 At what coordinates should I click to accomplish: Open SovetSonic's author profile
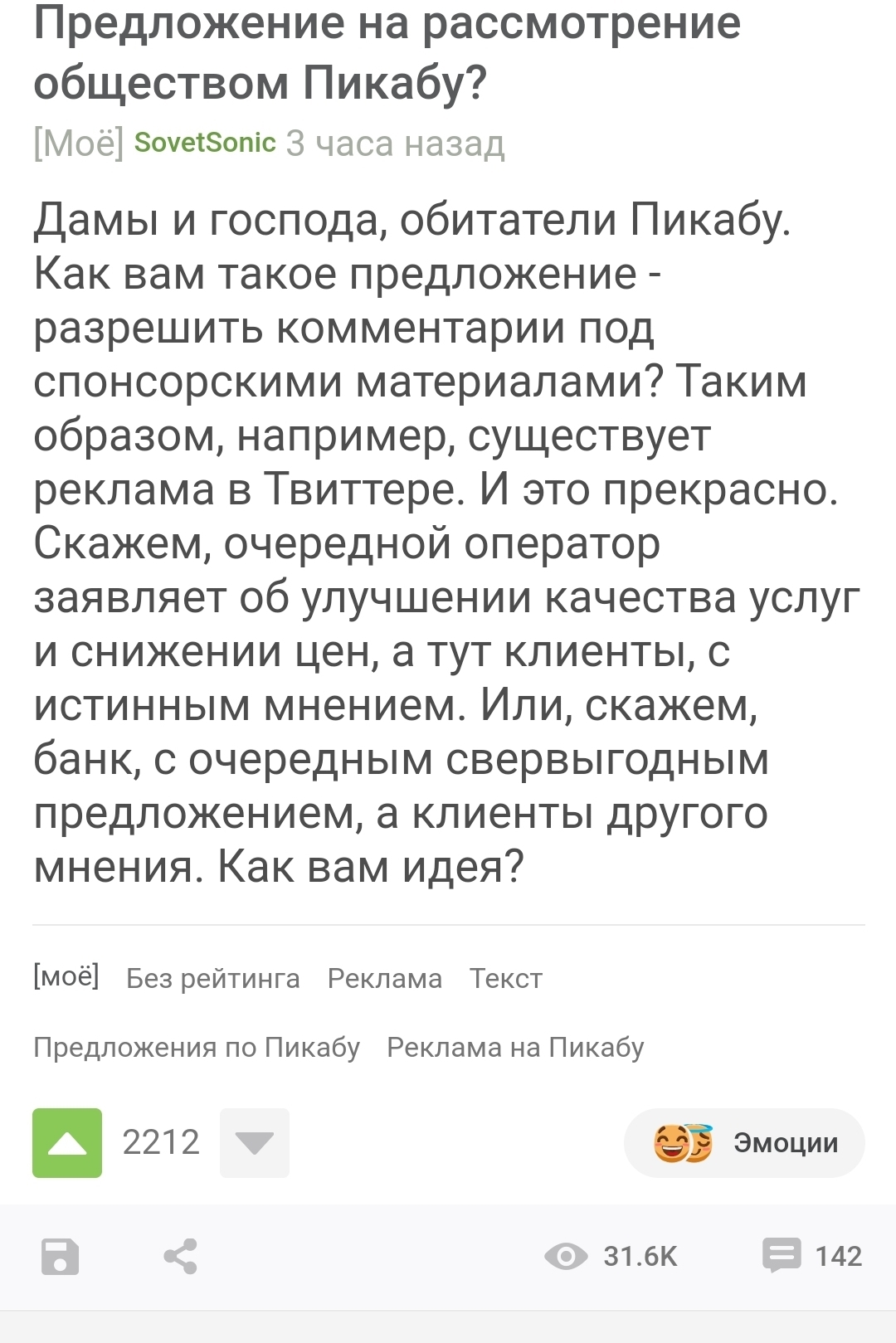(204, 143)
